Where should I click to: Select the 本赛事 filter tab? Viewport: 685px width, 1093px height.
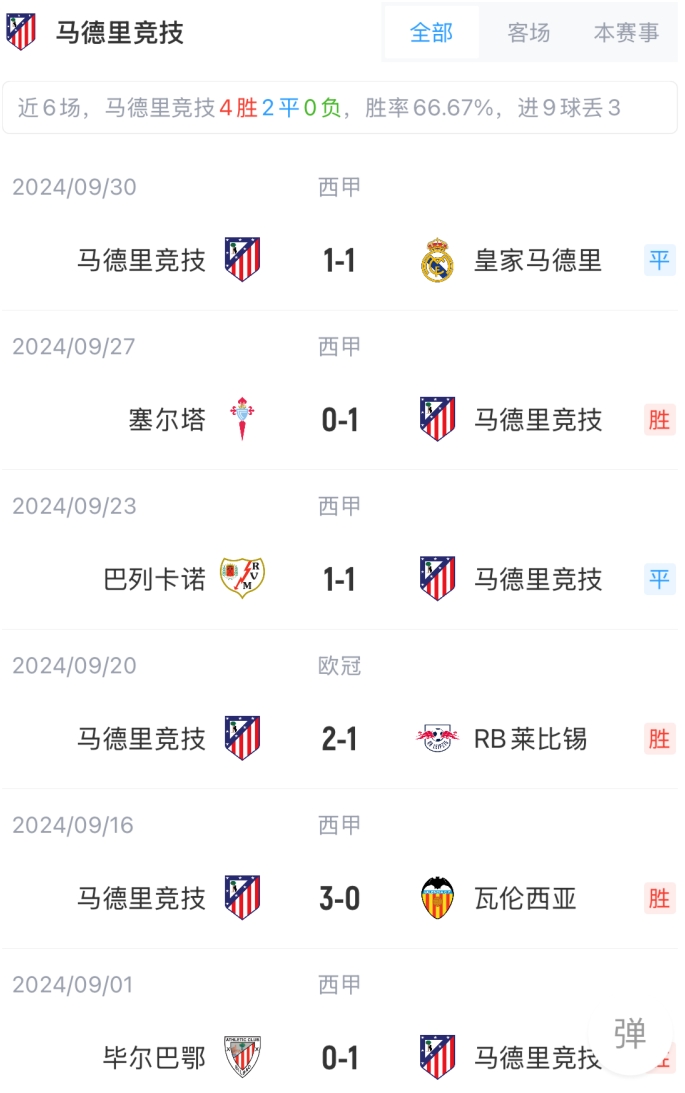pos(626,33)
